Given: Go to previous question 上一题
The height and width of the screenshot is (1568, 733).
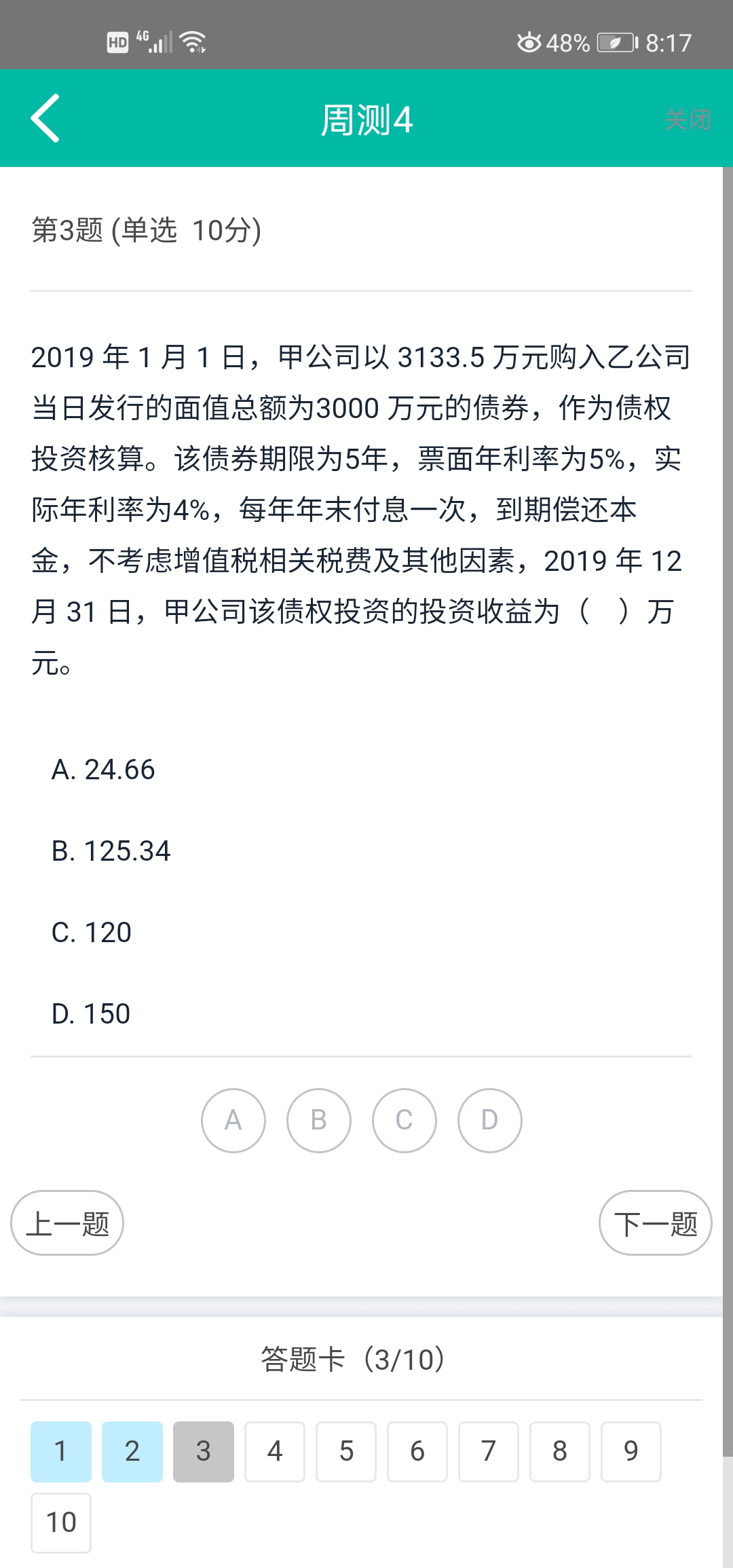Looking at the screenshot, I should tap(67, 1223).
